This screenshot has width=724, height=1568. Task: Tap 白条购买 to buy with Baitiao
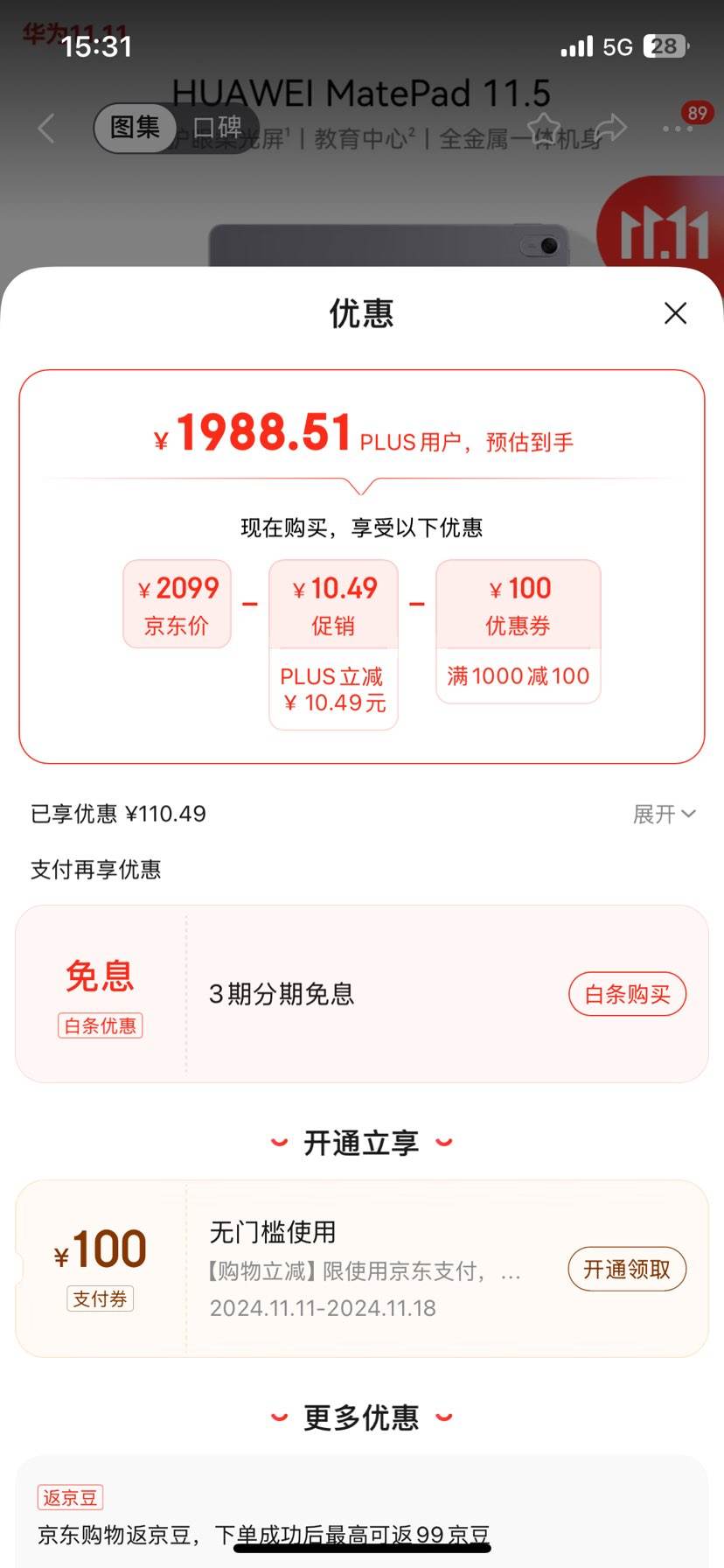pos(627,994)
